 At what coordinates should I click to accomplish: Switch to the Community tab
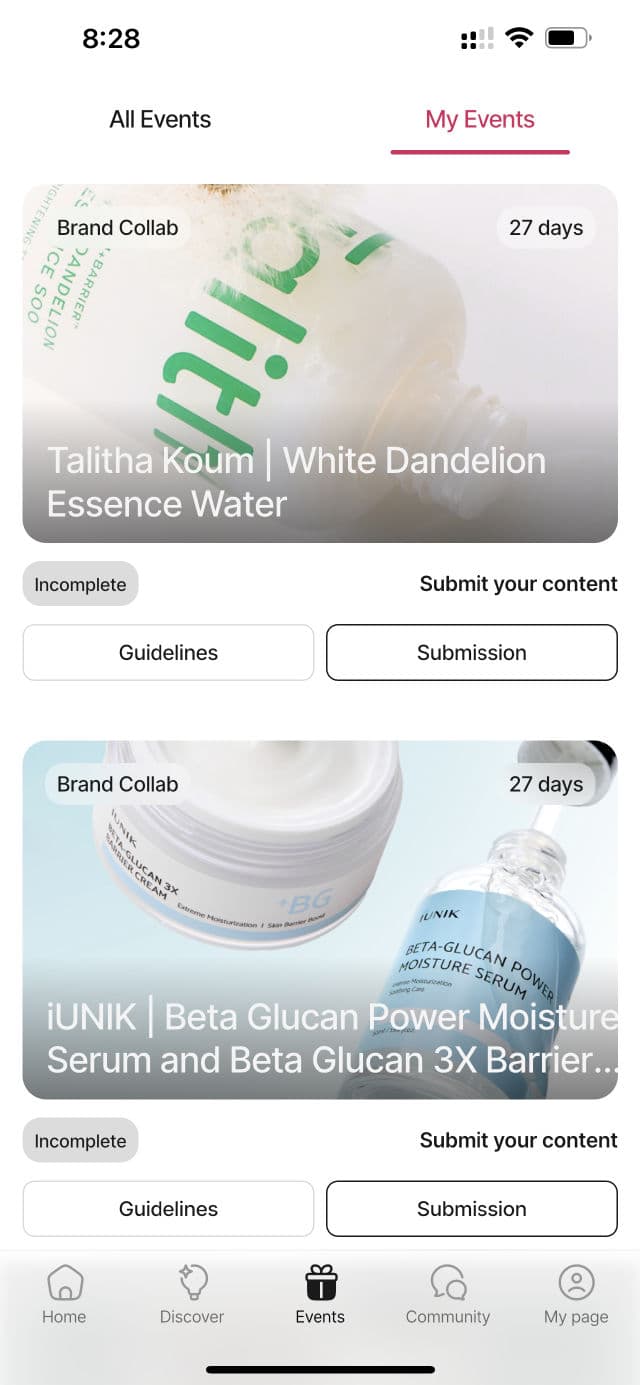pyautogui.click(x=448, y=1295)
